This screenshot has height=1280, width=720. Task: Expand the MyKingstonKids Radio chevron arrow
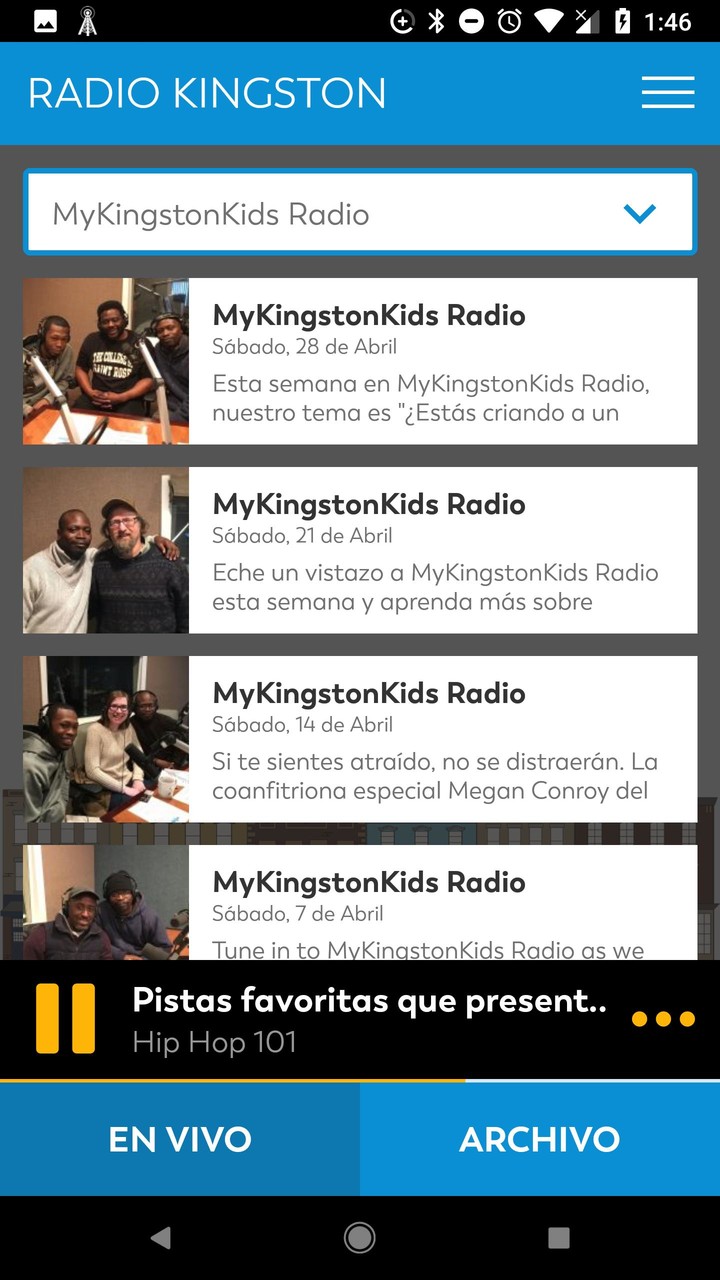[x=640, y=212]
